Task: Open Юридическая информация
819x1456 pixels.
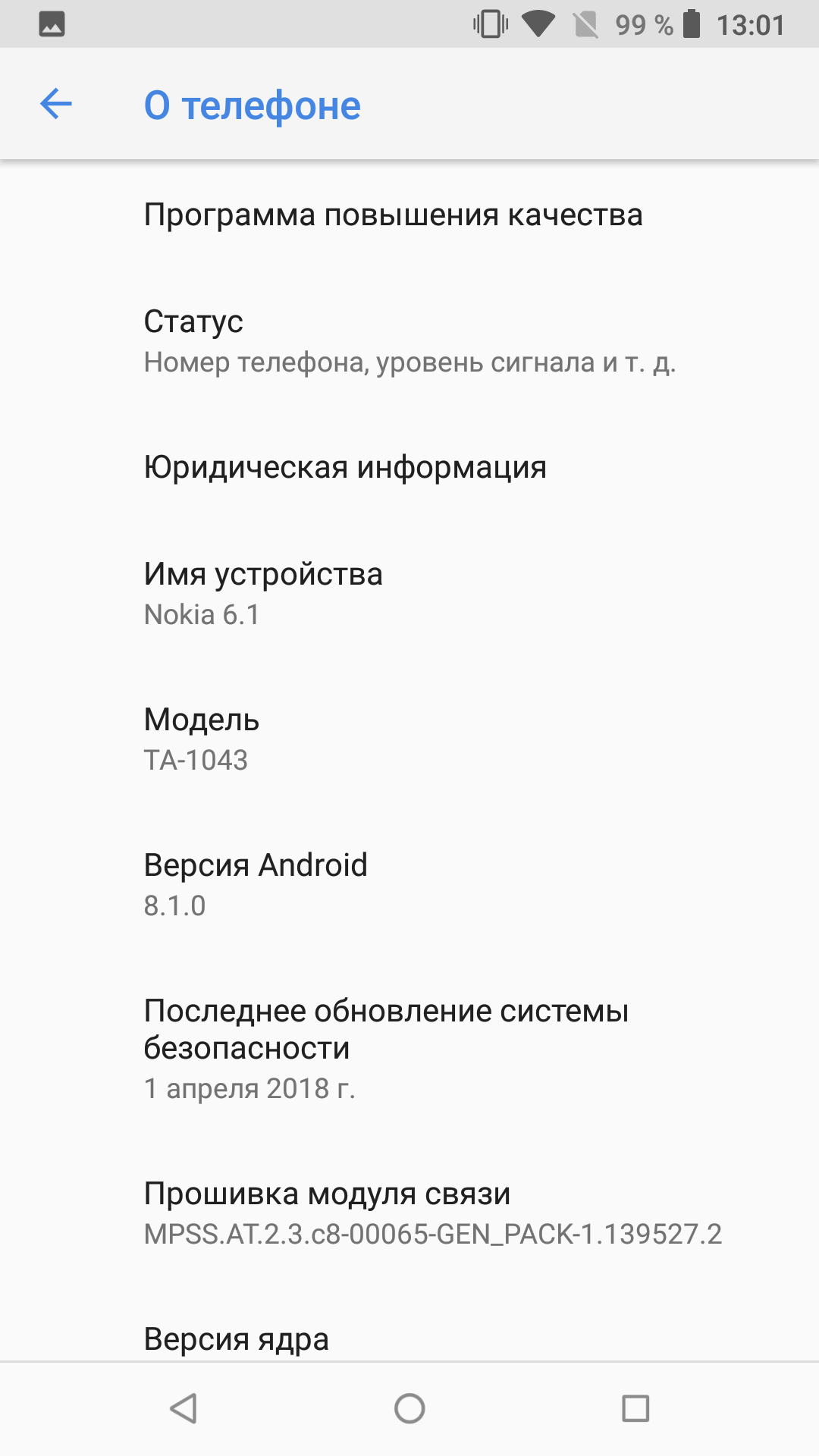Action: coord(409,467)
